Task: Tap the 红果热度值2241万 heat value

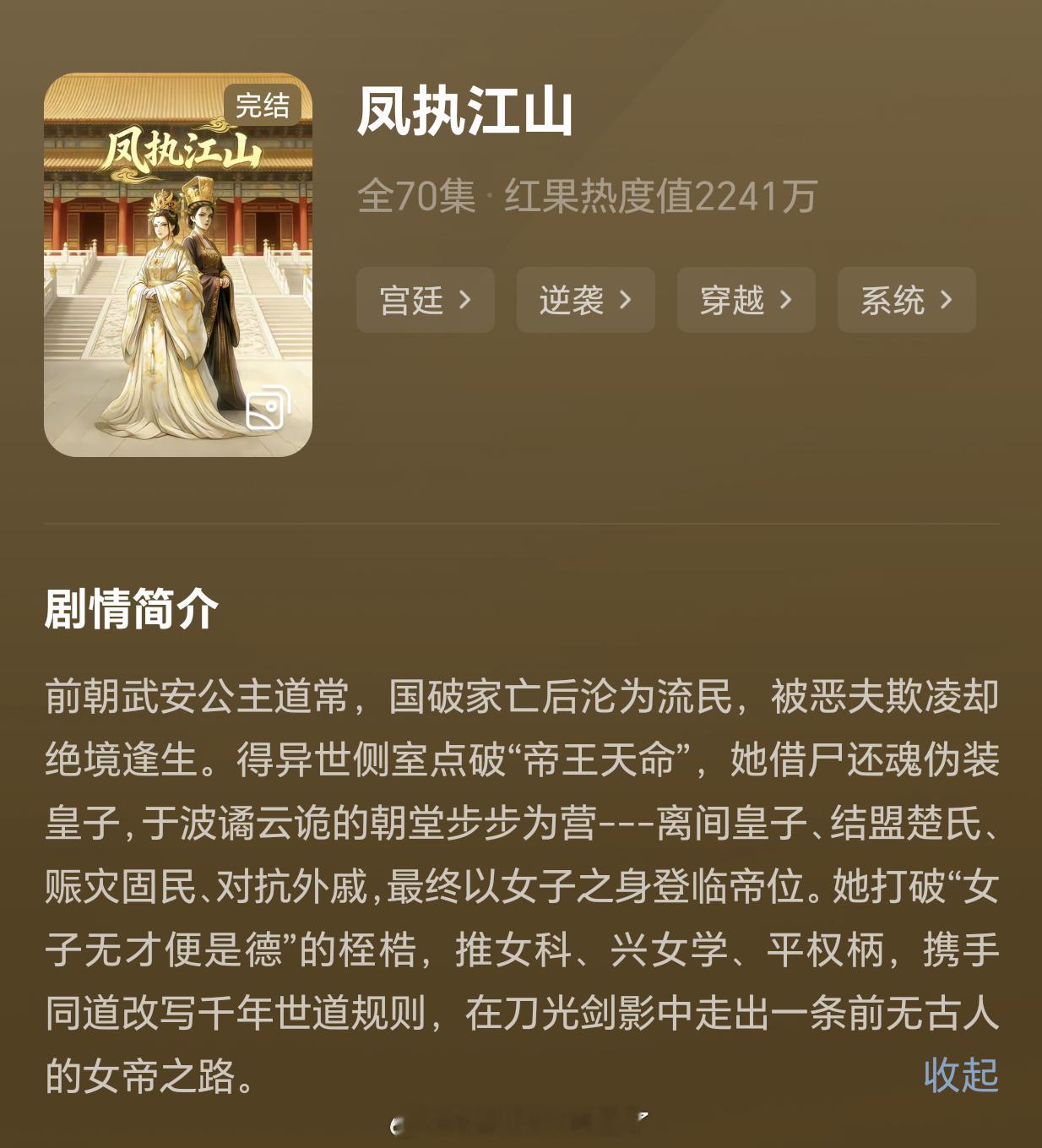Action: (x=660, y=195)
